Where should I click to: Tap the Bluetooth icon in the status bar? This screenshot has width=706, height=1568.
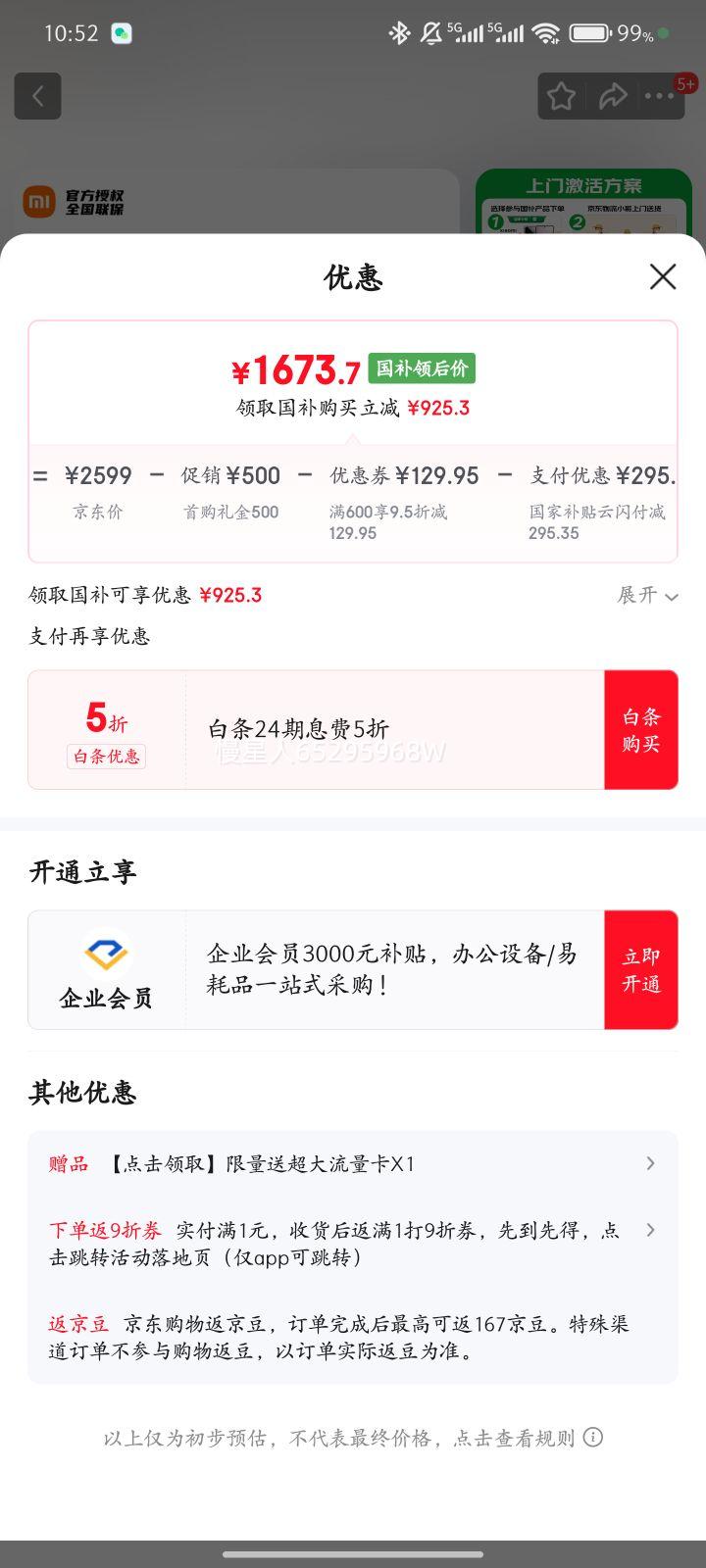click(x=398, y=32)
